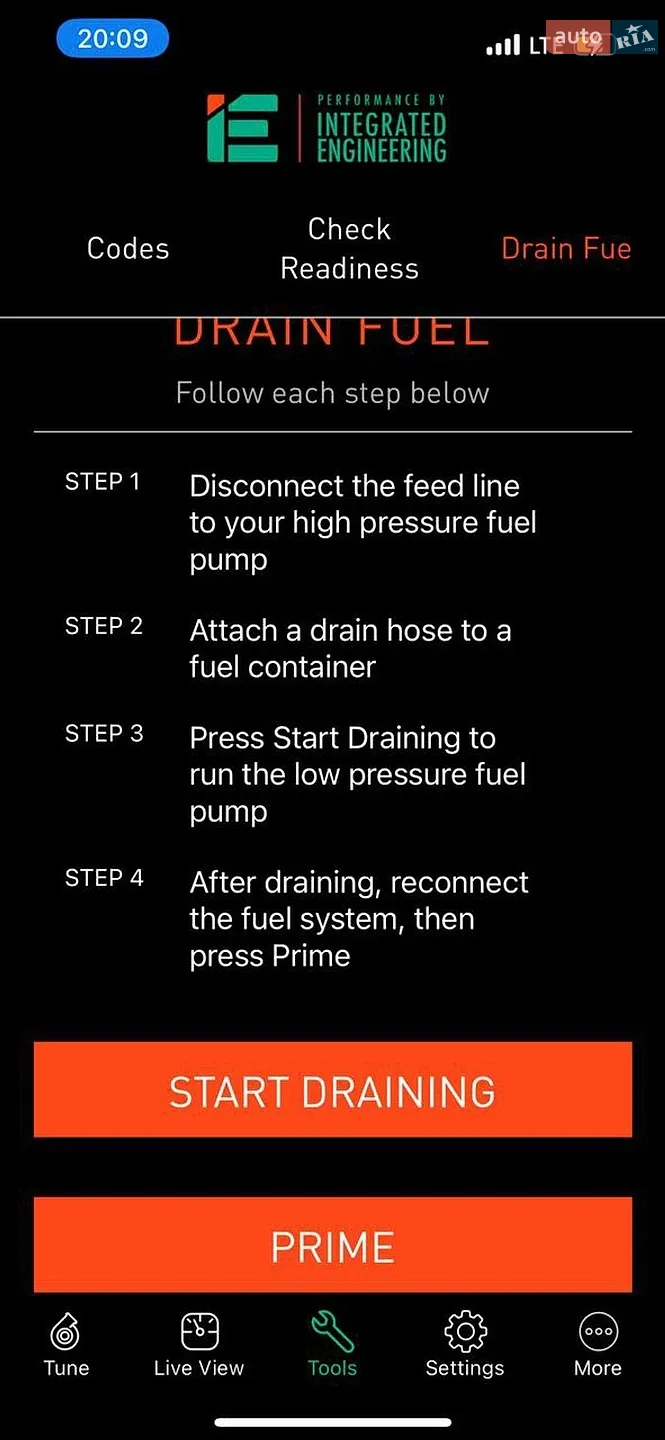Viewport: 665px width, 1440px height.
Task: Open the Settings gear tab
Action: pos(465,1345)
